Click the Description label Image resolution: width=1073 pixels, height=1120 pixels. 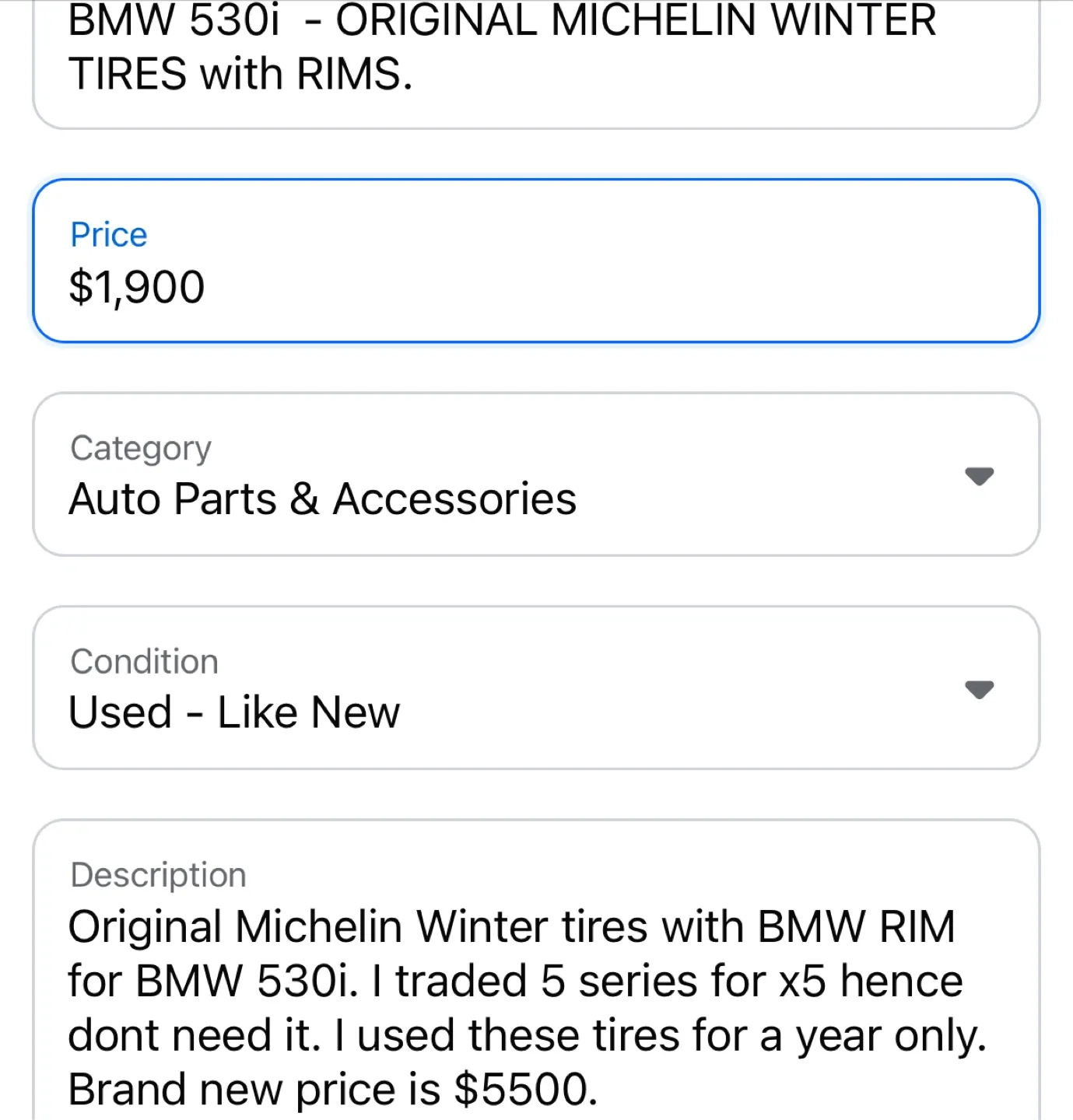pyautogui.click(x=156, y=874)
